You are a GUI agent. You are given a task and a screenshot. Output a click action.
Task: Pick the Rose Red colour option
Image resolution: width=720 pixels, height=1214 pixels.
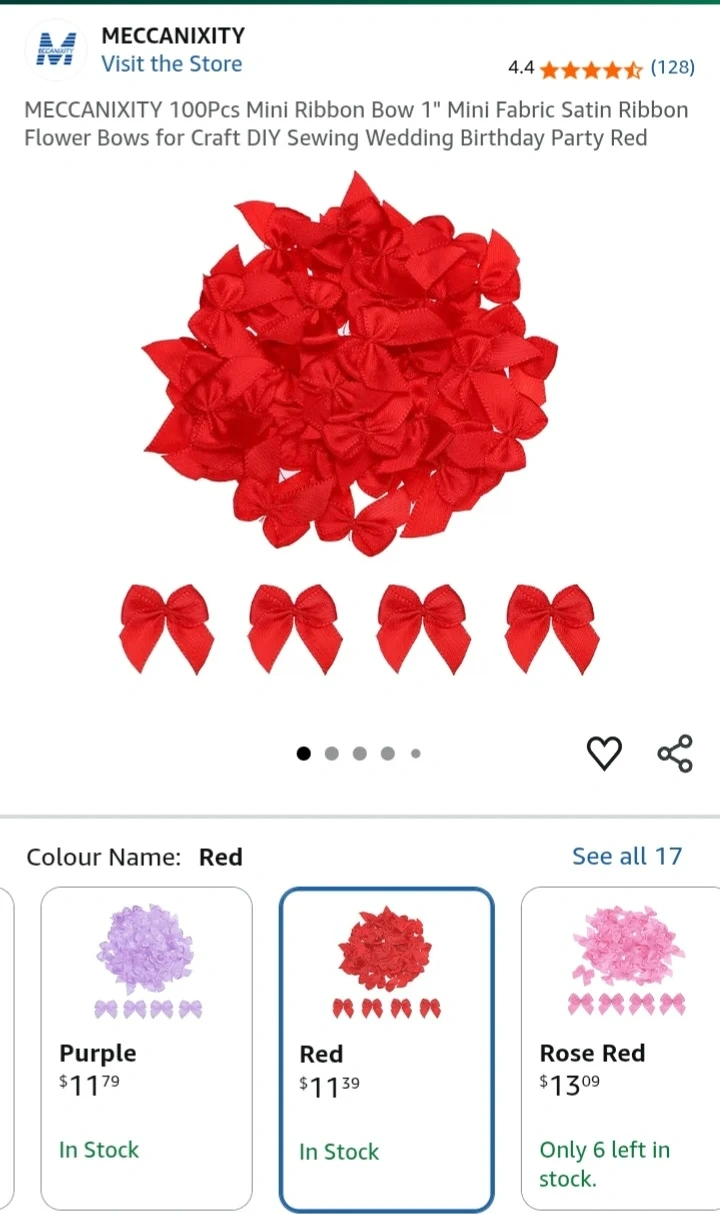[620, 1048]
